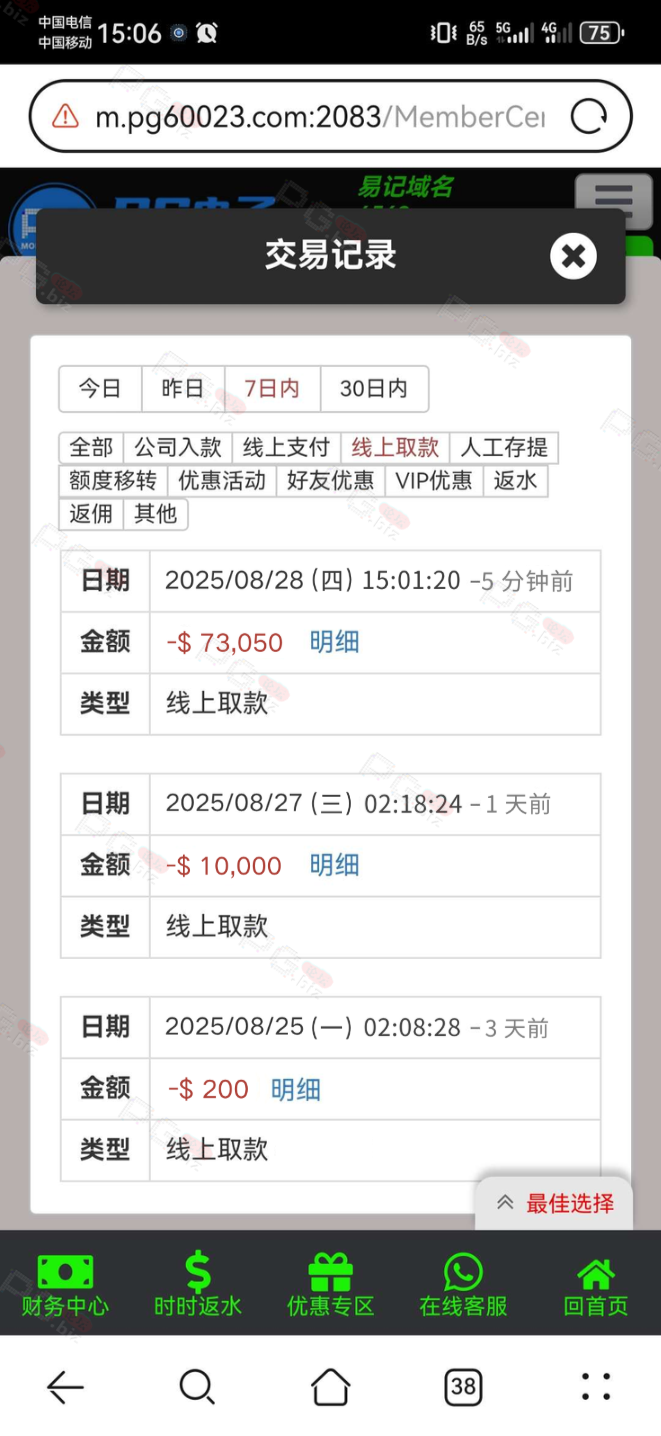The height and width of the screenshot is (1436, 661).
Task: Close the 交易记录 dialog
Action: tap(573, 257)
